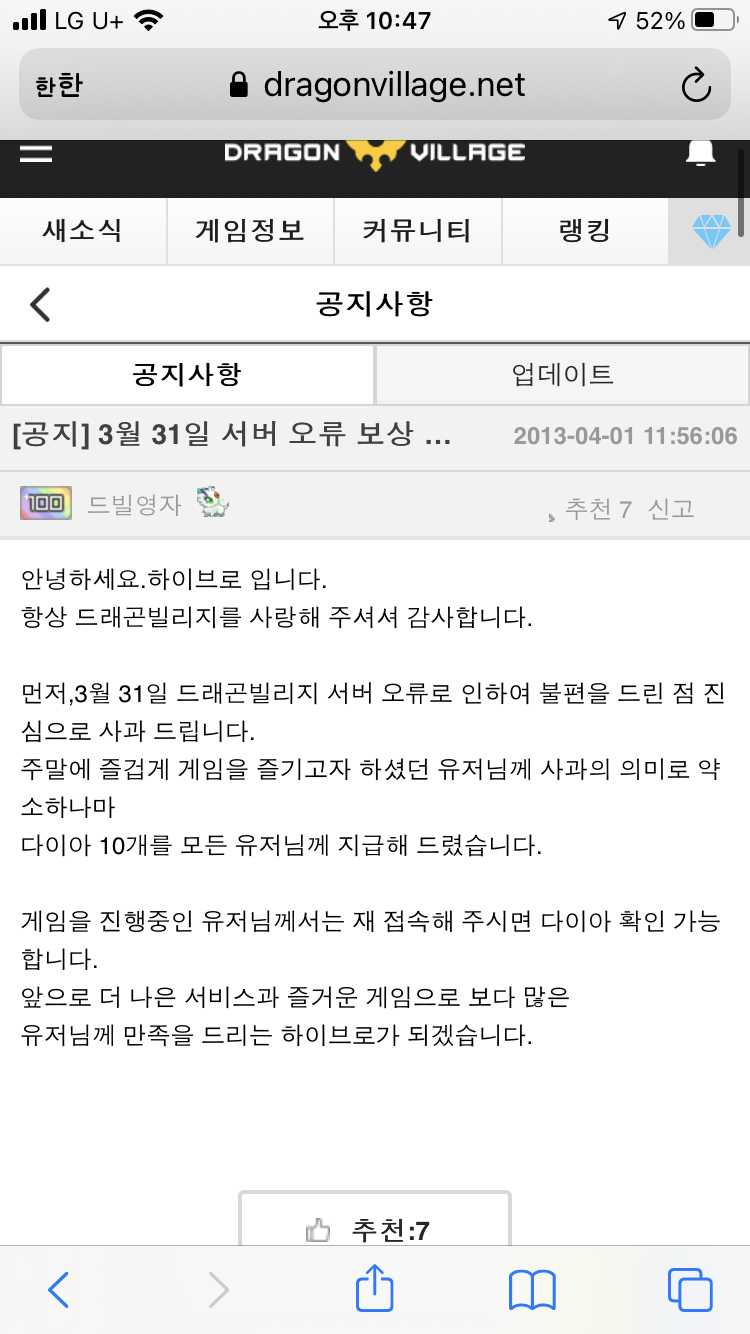Screen dimensions: 750x1334
Task: Show open Safari tabs
Action: [689, 1290]
